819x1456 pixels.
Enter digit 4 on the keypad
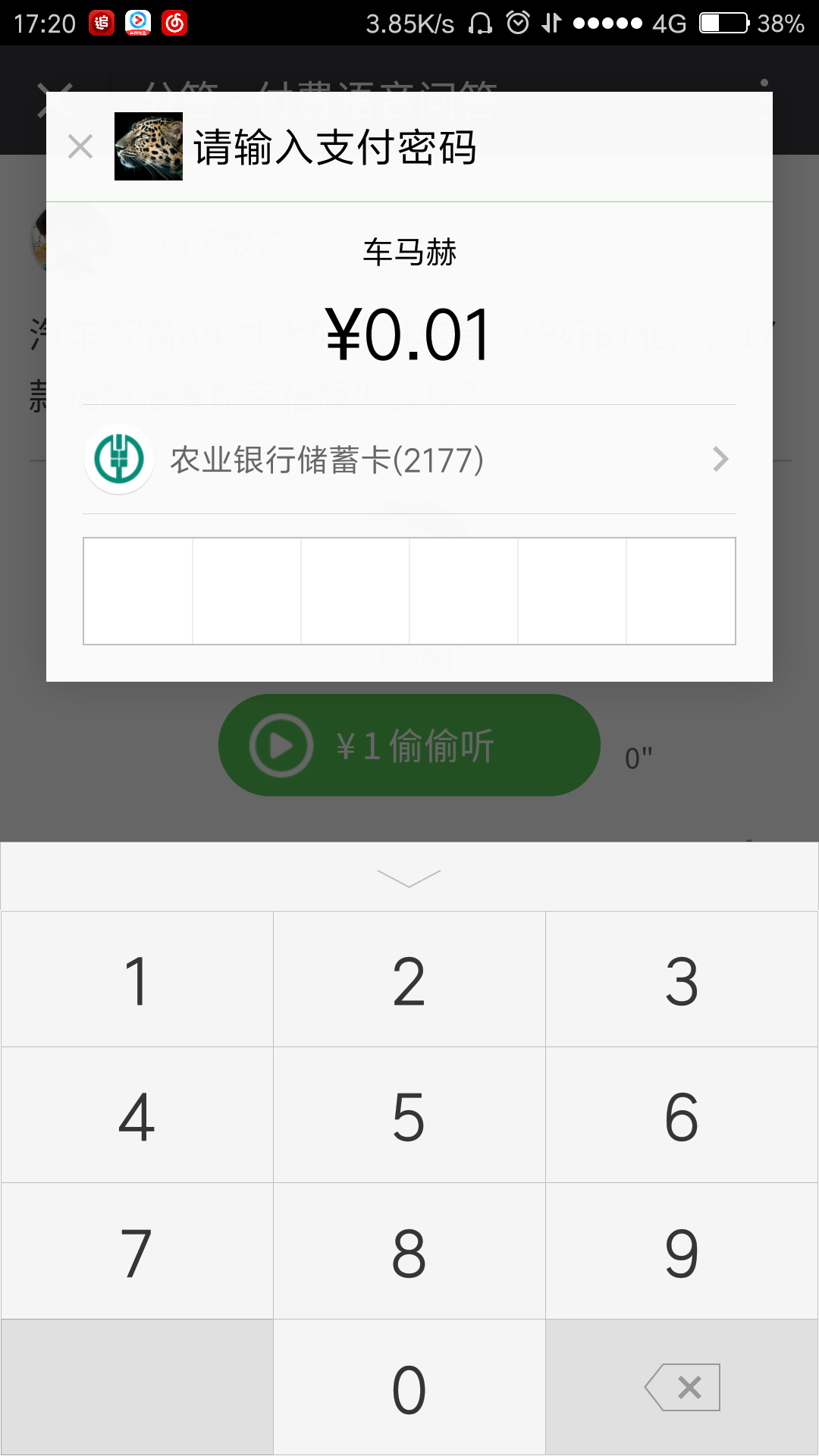tap(137, 1116)
